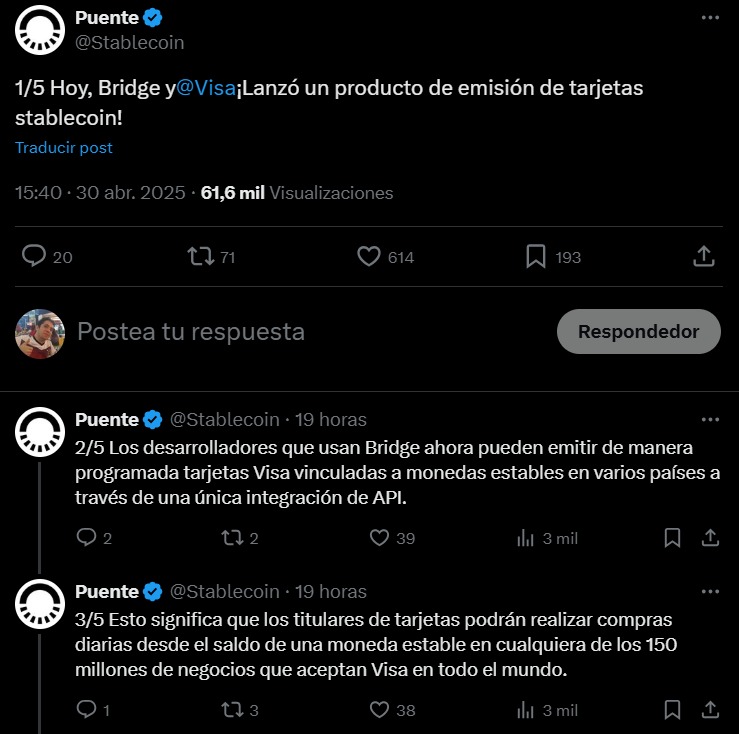
Task: Reply to the main 1/5 post
Action: (34, 257)
